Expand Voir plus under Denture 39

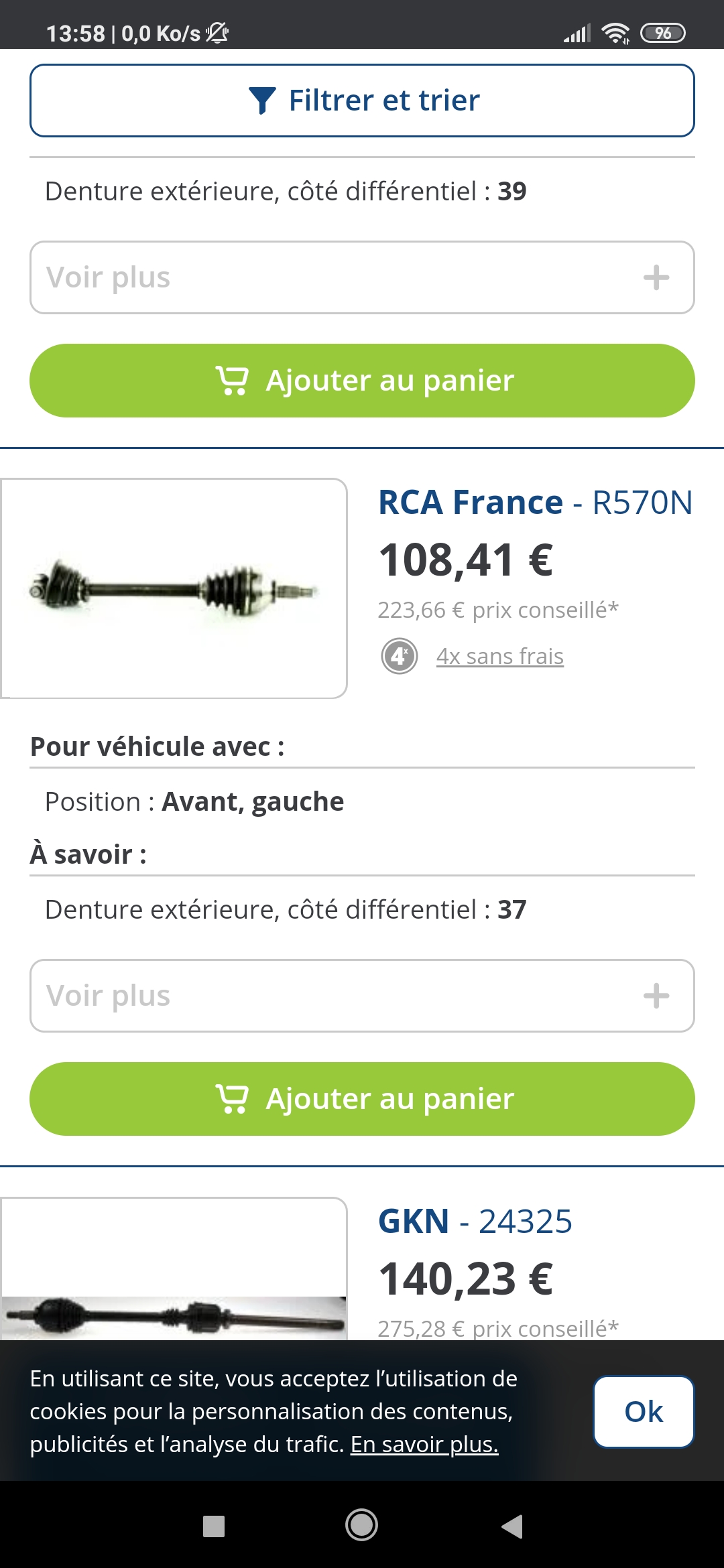(x=362, y=277)
